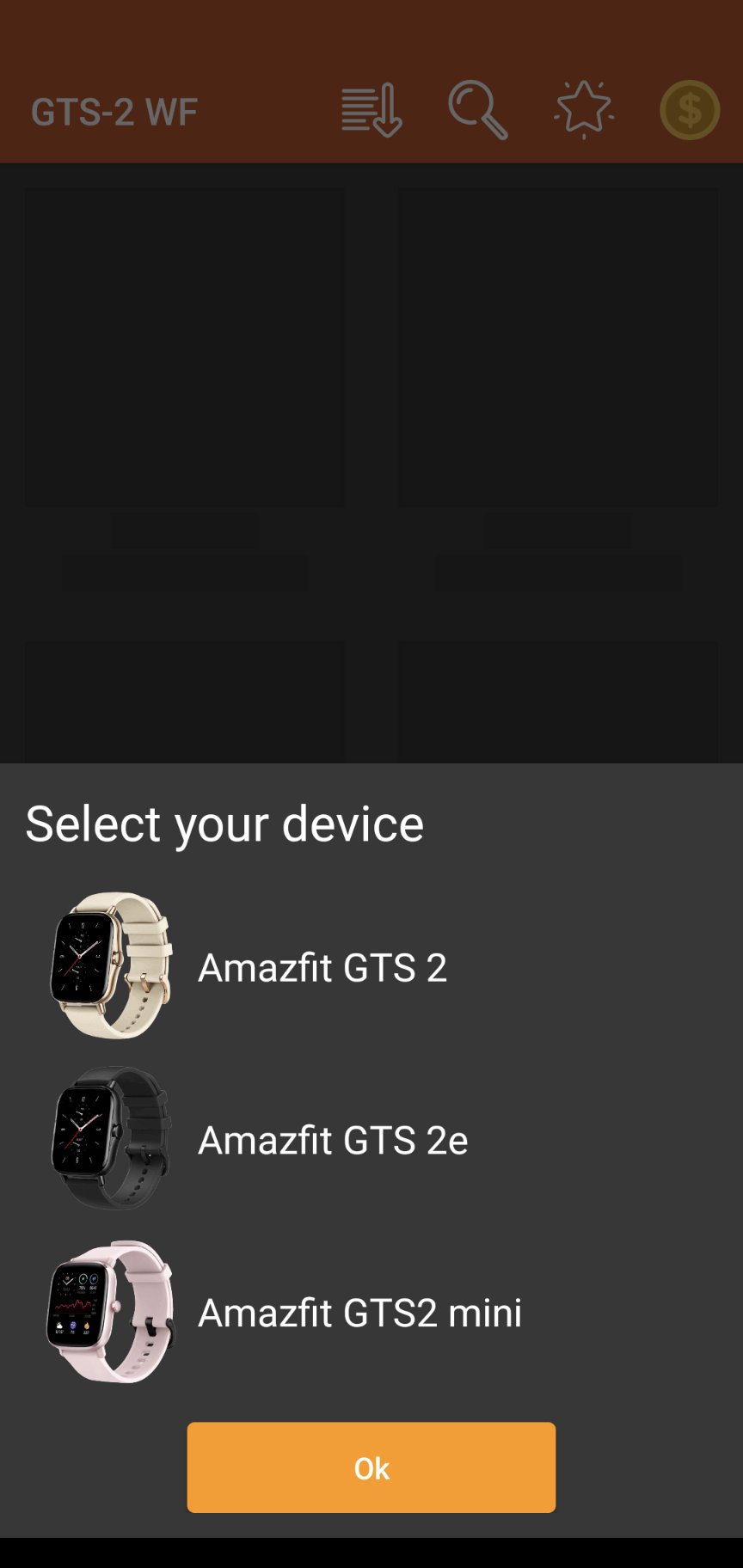Choose Amazfit GTS 2e from the list

pos(332,1140)
